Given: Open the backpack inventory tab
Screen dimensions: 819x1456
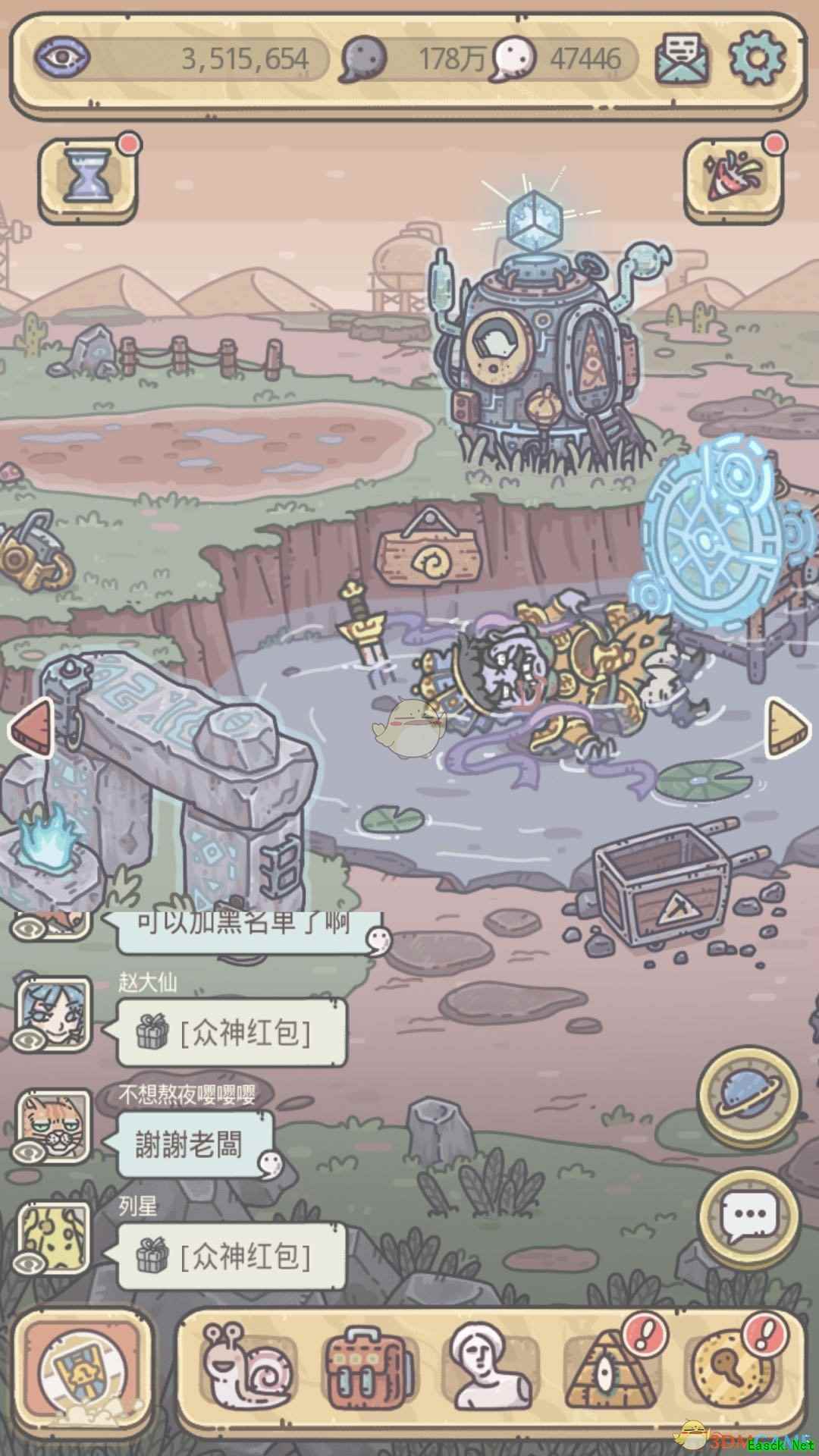Looking at the screenshot, I should pyautogui.click(x=367, y=1366).
